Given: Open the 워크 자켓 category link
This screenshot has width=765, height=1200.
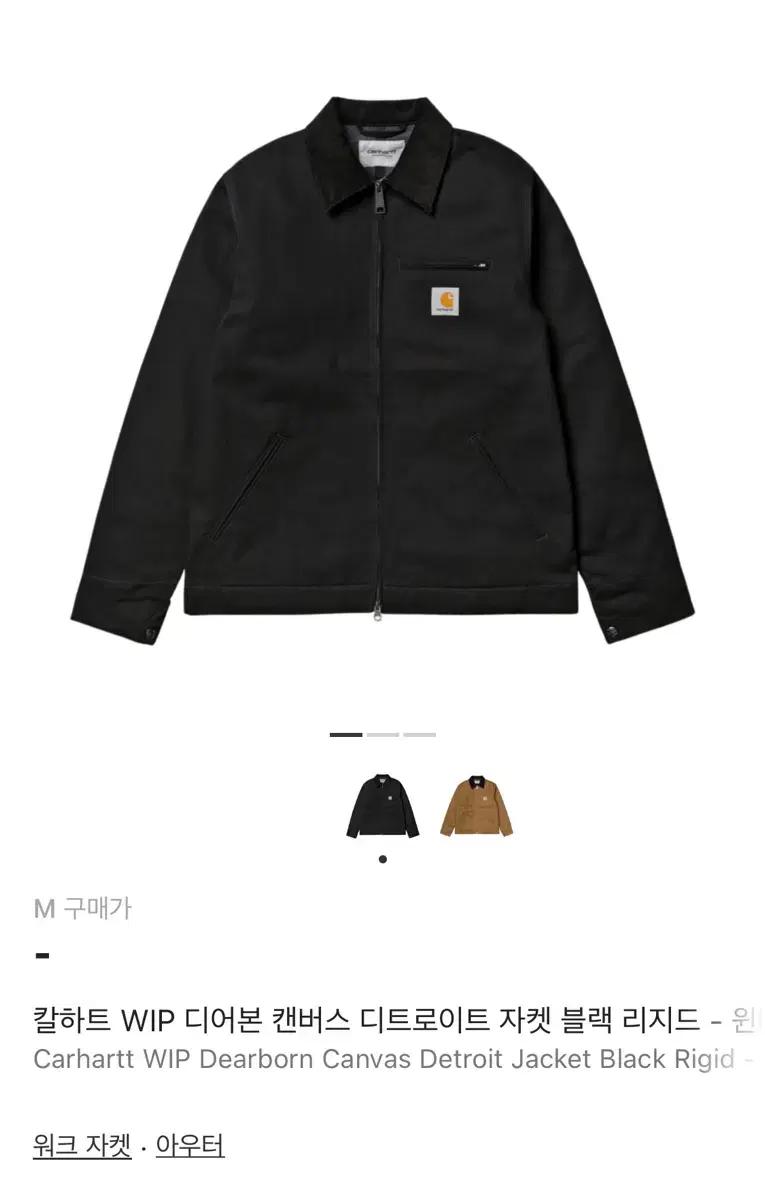Looking at the screenshot, I should [x=82, y=1145].
